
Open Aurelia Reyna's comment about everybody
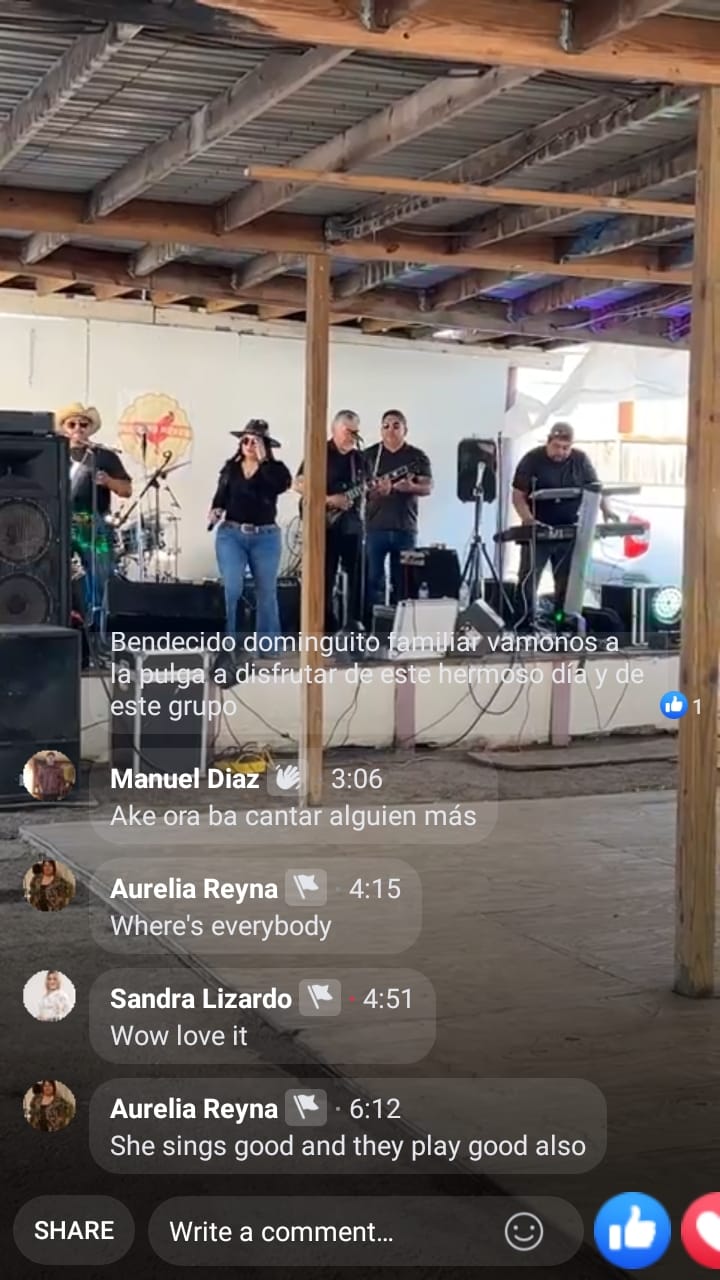pyautogui.click(x=255, y=907)
